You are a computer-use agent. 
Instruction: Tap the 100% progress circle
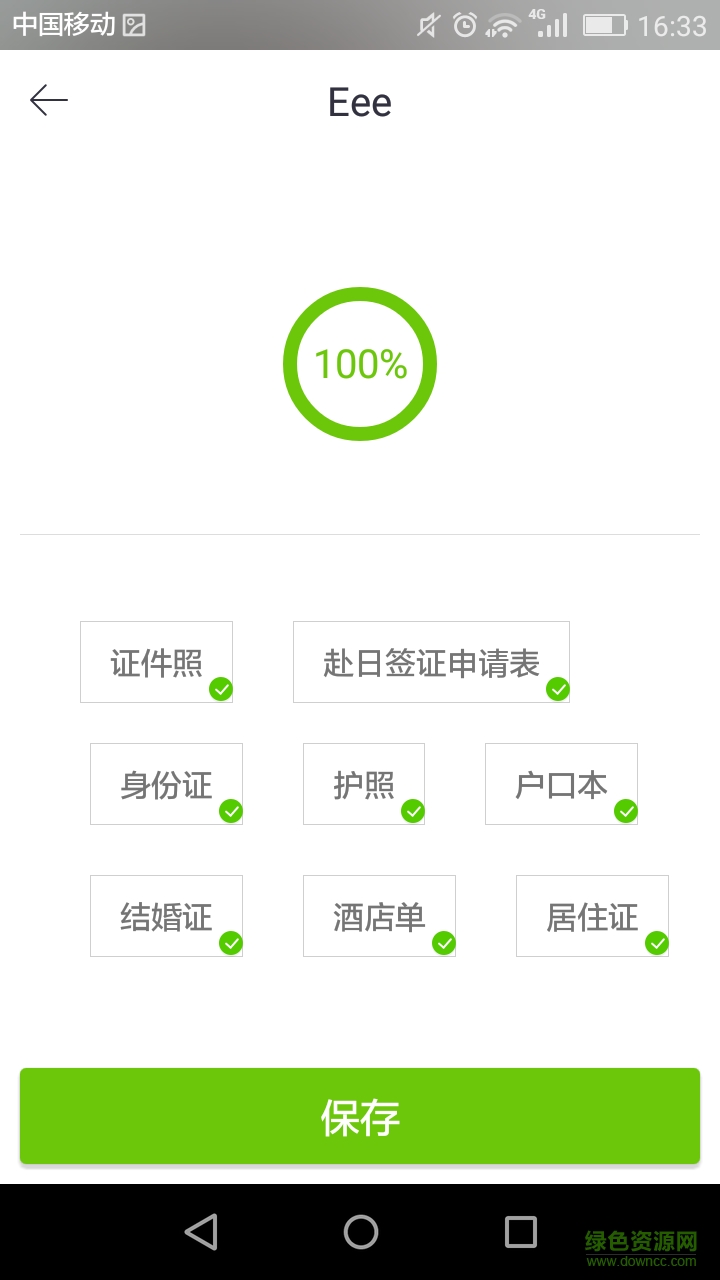[361, 364]
